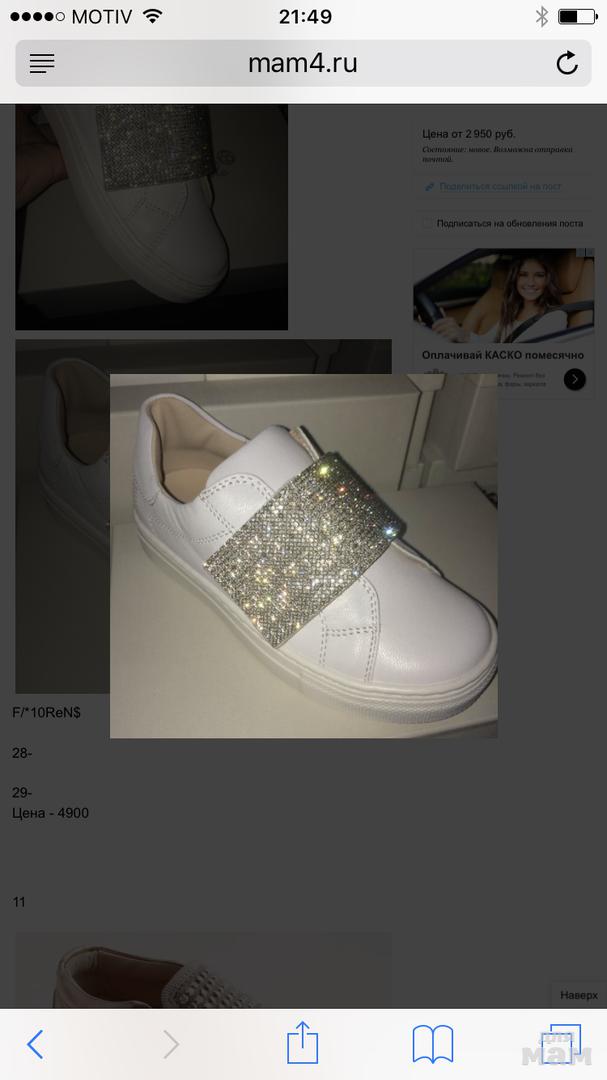Tap the ad arrow button
Viewport: 607px width, 1080px height.
[574, 379]
